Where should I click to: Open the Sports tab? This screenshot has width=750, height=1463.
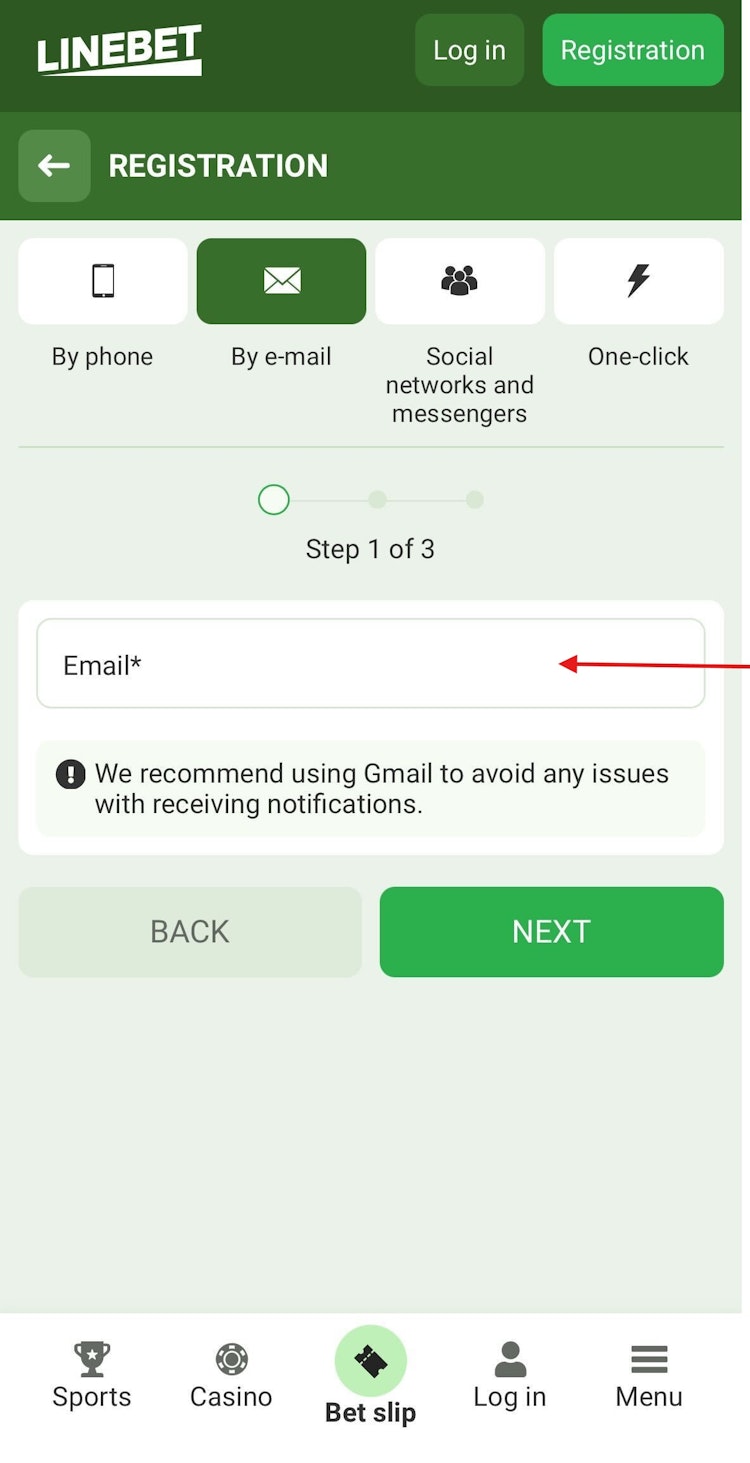point(92,1376)
